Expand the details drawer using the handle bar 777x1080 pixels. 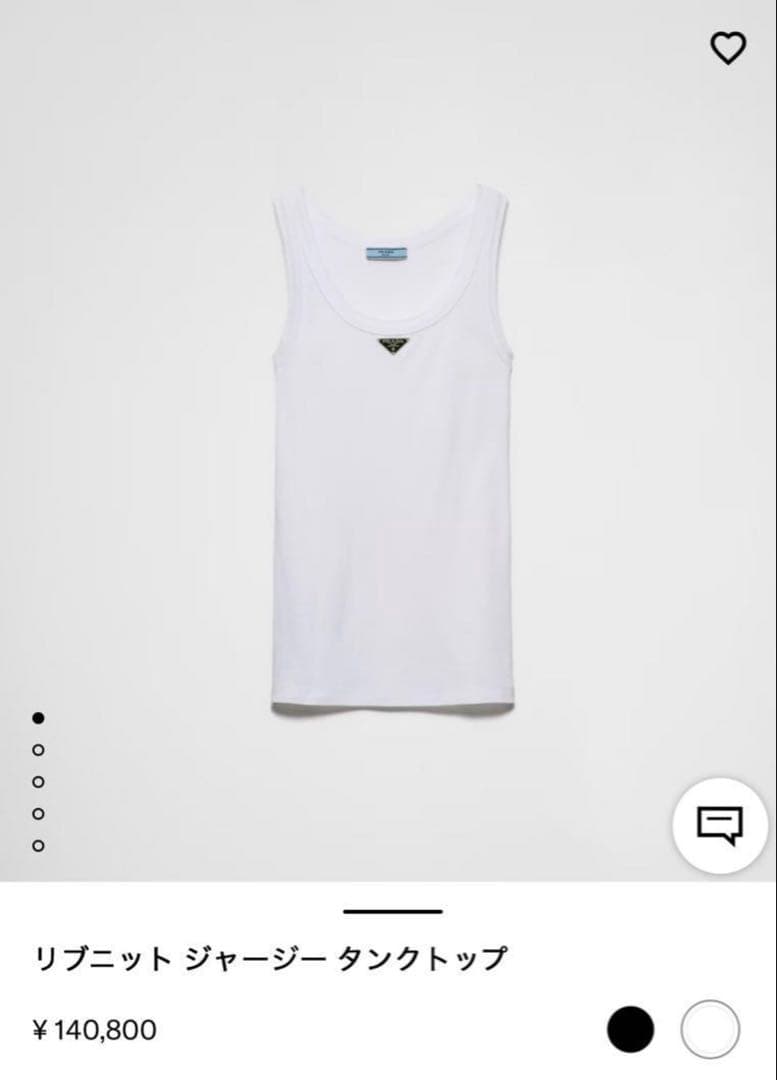389,911
